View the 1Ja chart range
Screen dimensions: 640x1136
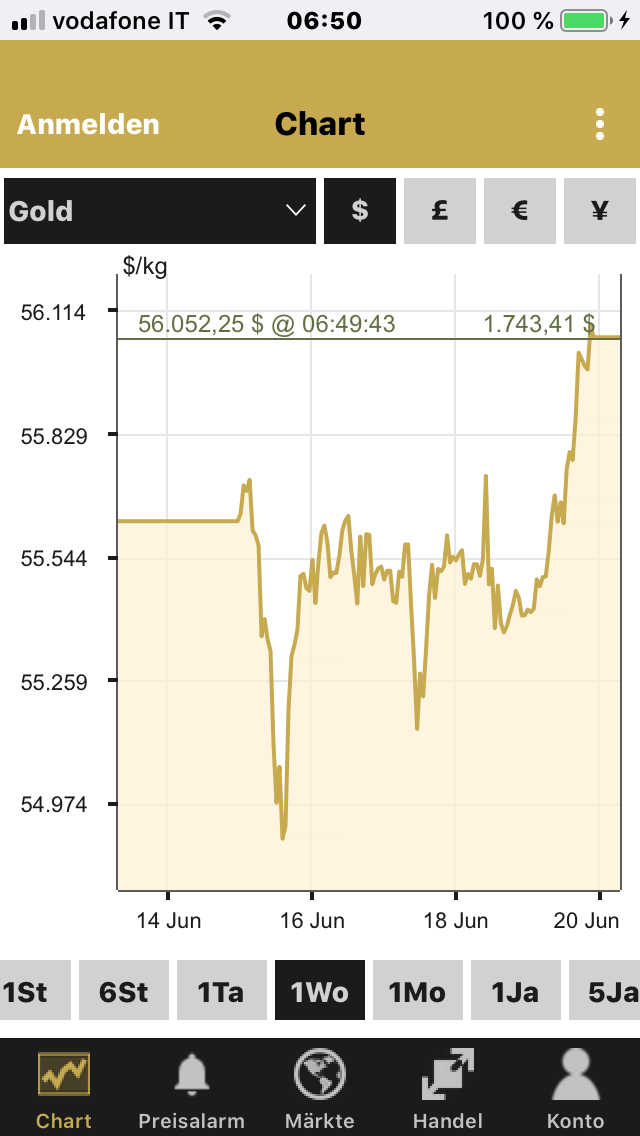coord(516,992)
